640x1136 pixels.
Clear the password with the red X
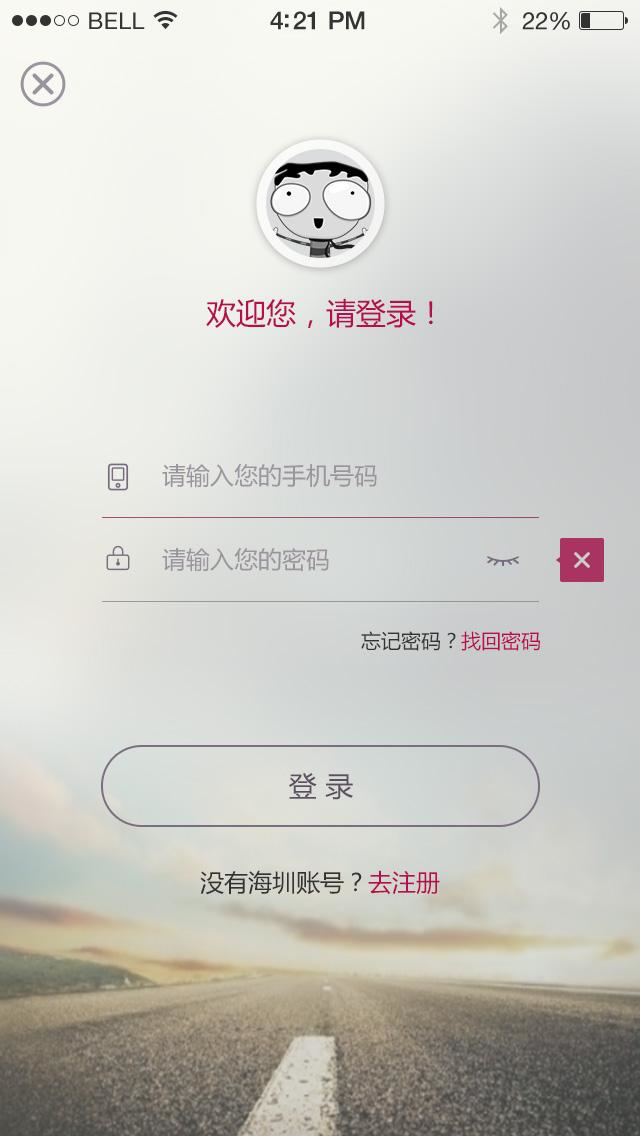click(582, 560)
